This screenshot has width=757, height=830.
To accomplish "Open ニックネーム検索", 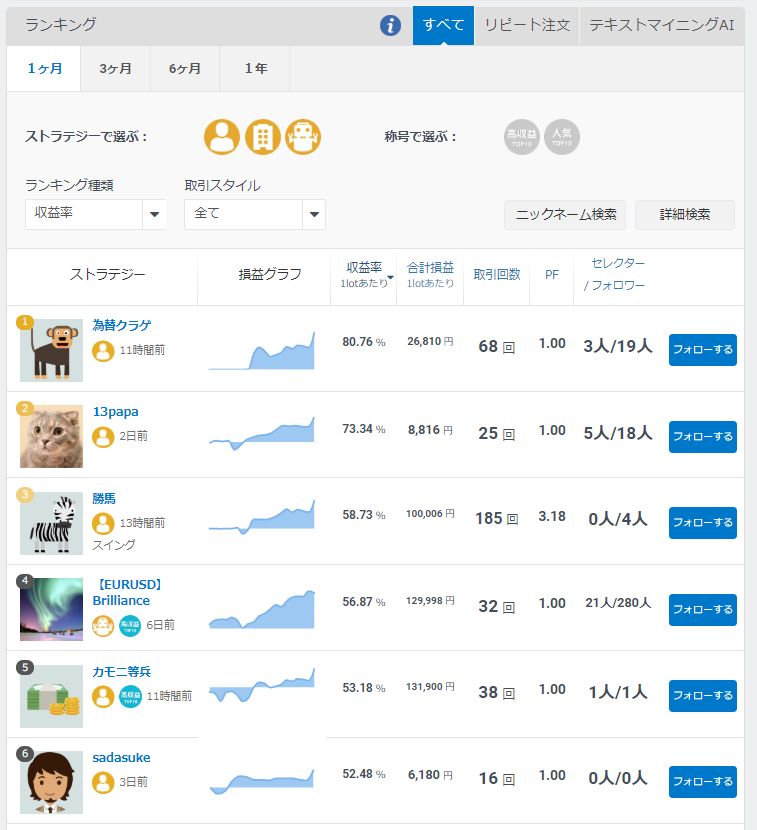I will click(x=565, y=214).
